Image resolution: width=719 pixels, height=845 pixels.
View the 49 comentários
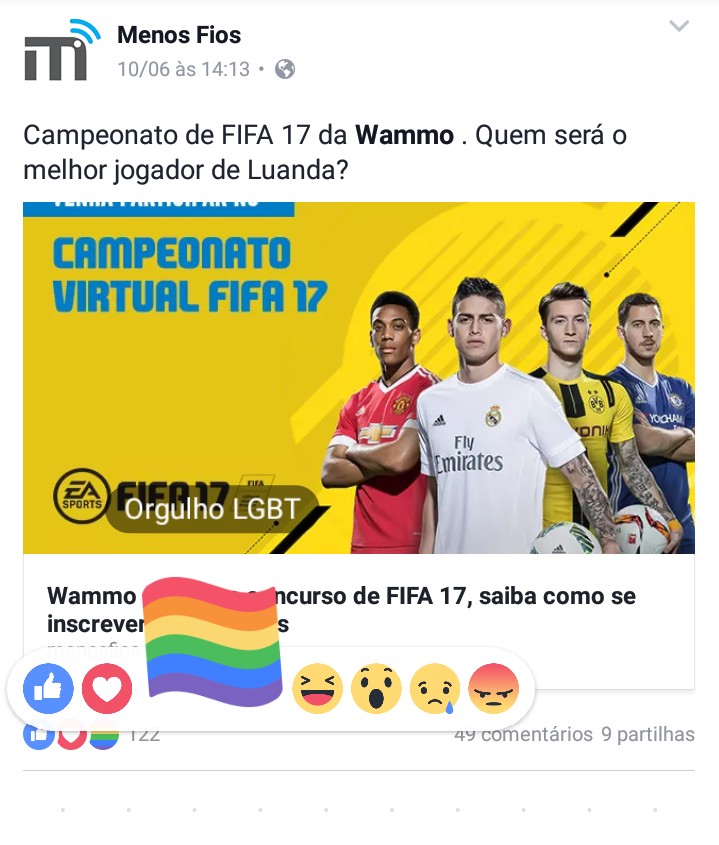523,734
